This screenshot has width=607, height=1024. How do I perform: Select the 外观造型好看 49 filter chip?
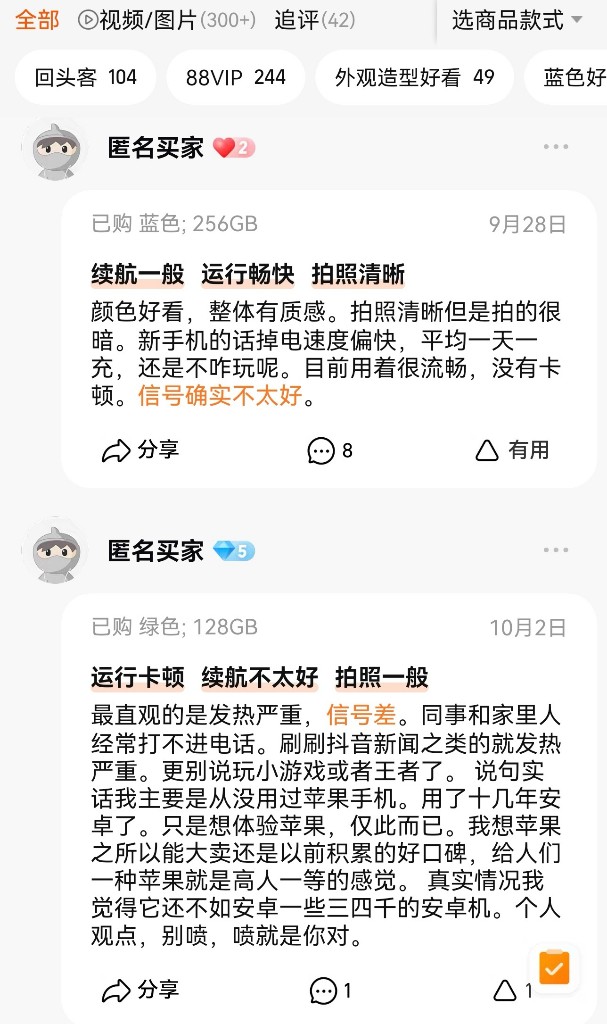pyautogui.click(x=414, y=77)
